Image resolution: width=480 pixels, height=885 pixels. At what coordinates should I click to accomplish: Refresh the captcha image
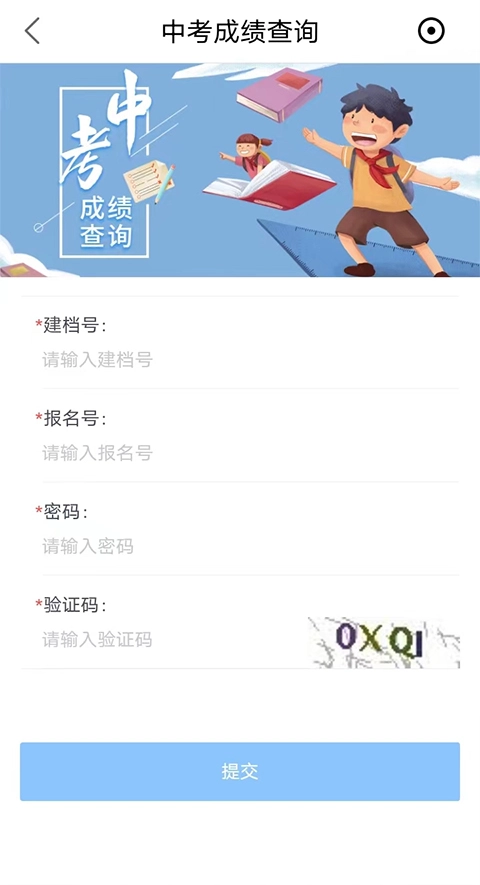(x=383, y=642)
